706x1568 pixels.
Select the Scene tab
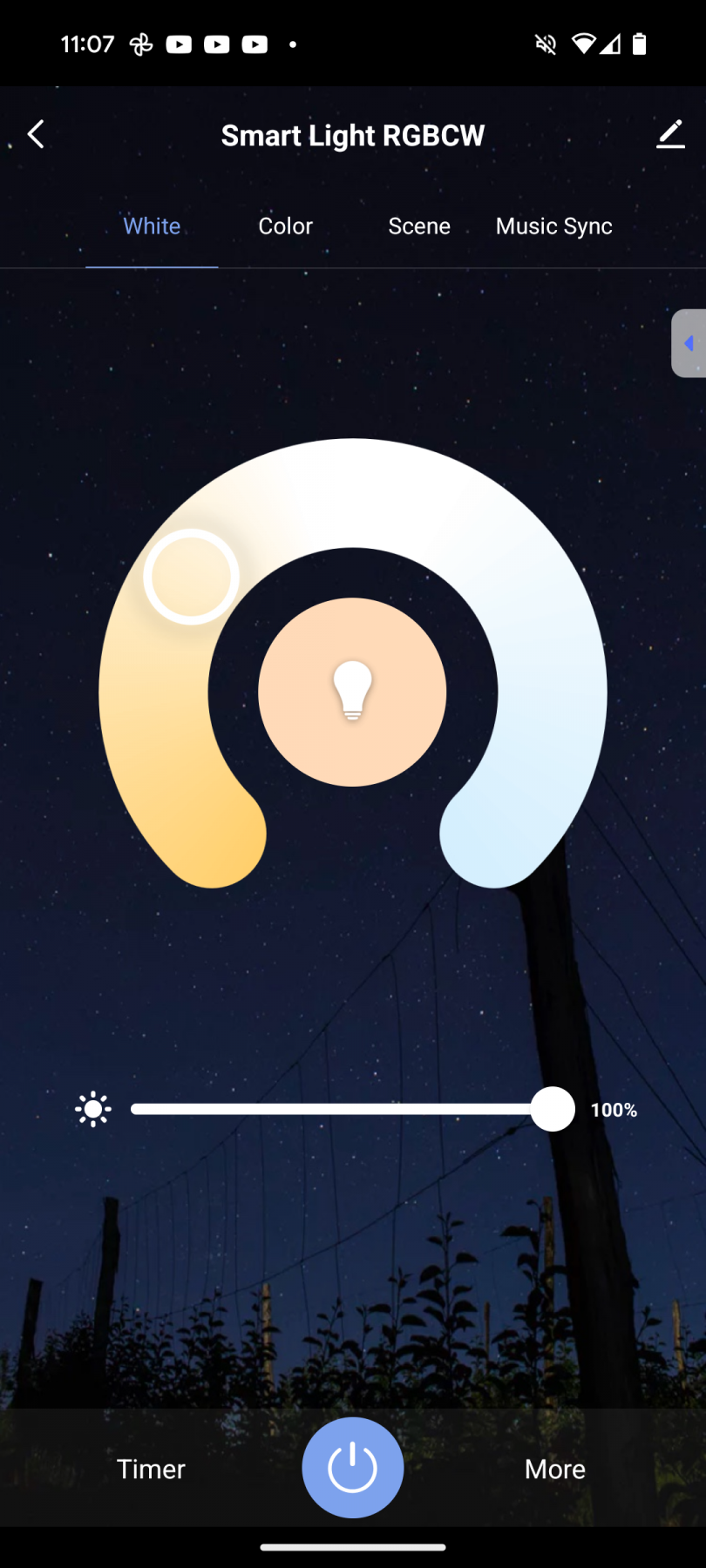419,226
